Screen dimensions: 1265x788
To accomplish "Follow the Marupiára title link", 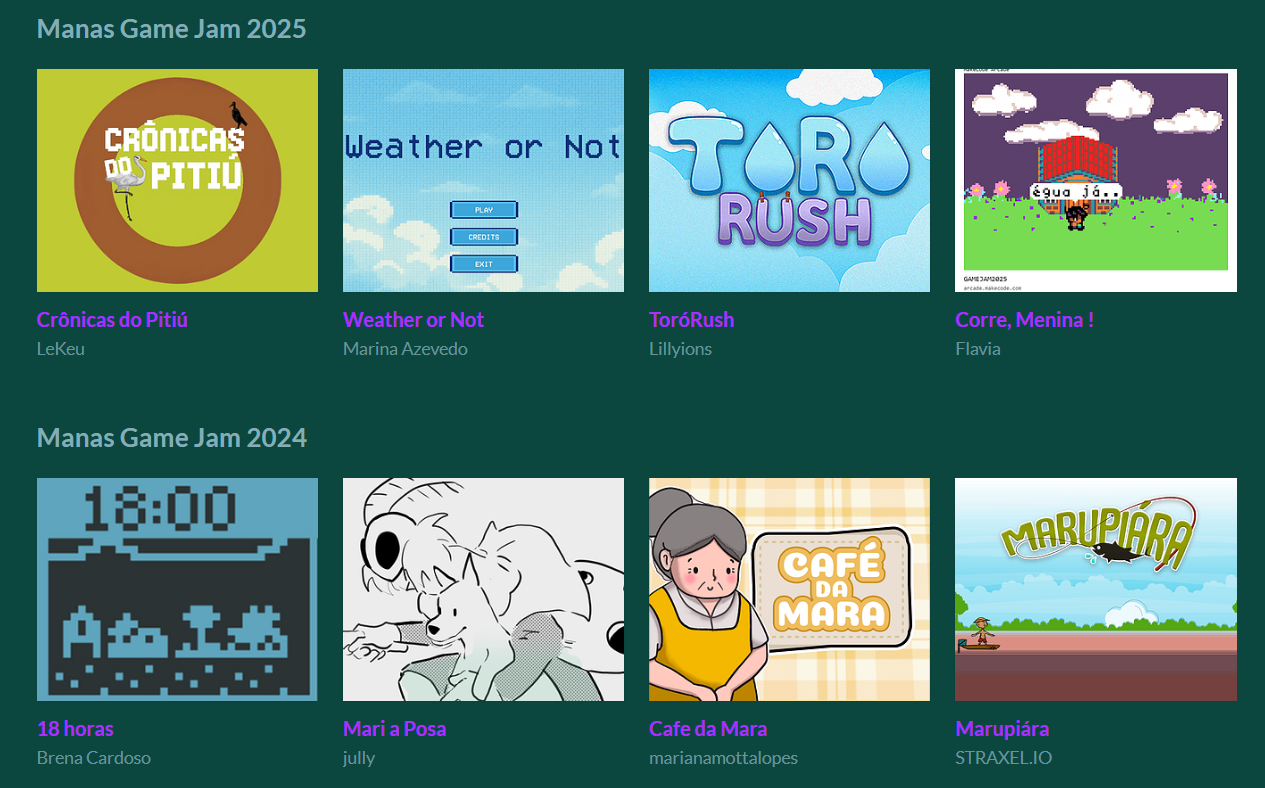I will click(1002, 729).
